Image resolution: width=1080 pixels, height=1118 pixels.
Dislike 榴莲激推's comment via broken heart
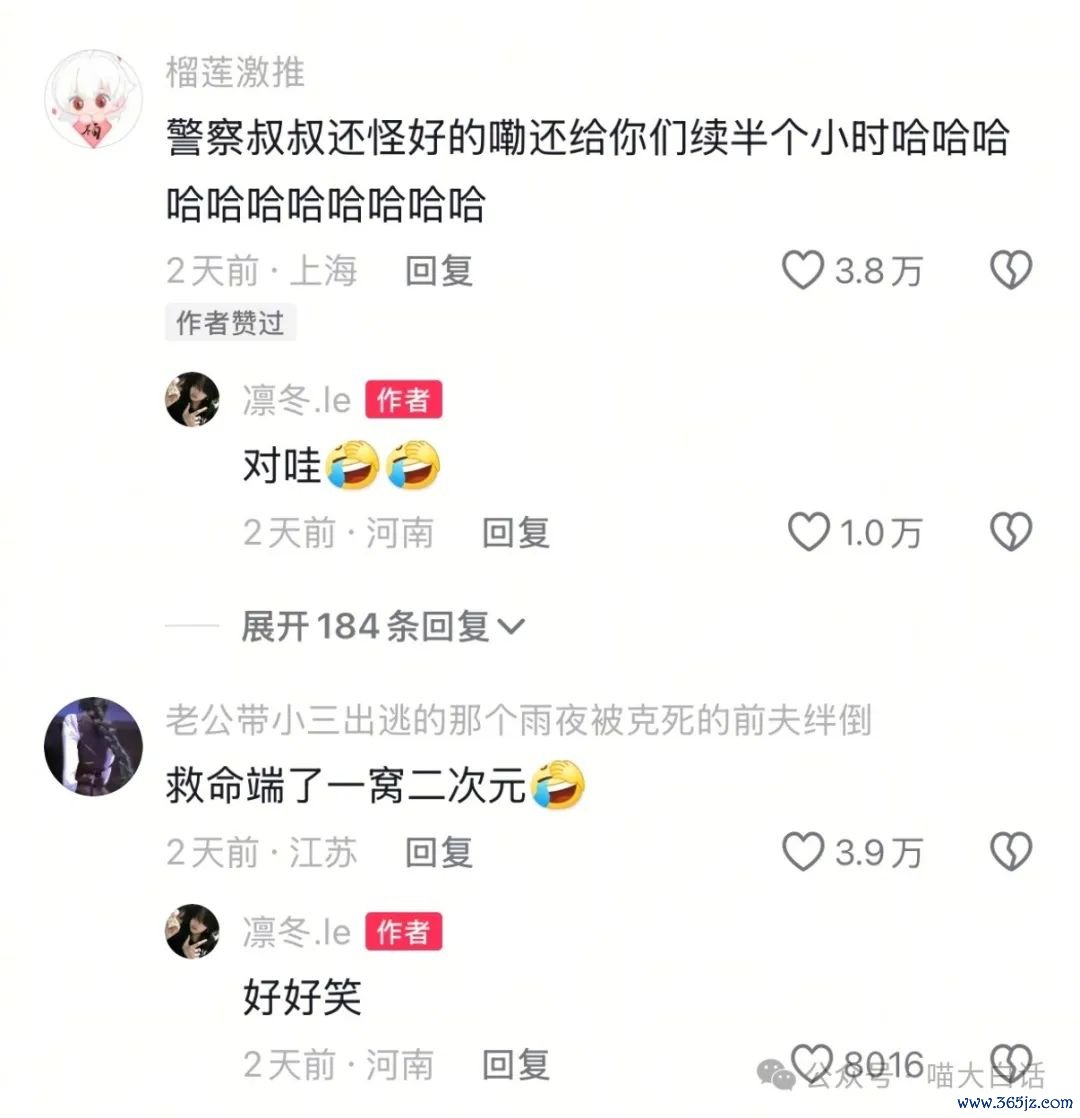[x=1010, y=270]
